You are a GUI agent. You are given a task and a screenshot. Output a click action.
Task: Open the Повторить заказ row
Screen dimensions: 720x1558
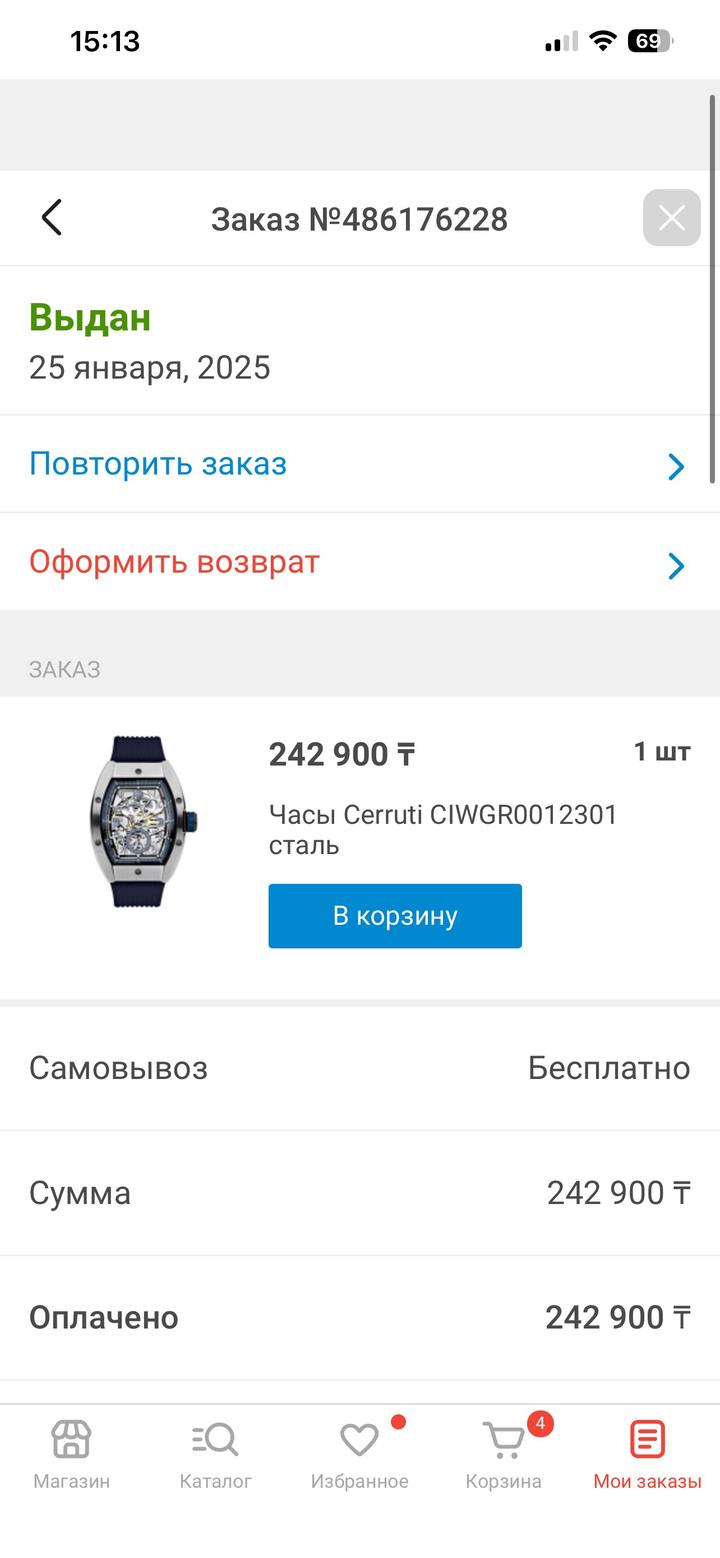(360, 464)
